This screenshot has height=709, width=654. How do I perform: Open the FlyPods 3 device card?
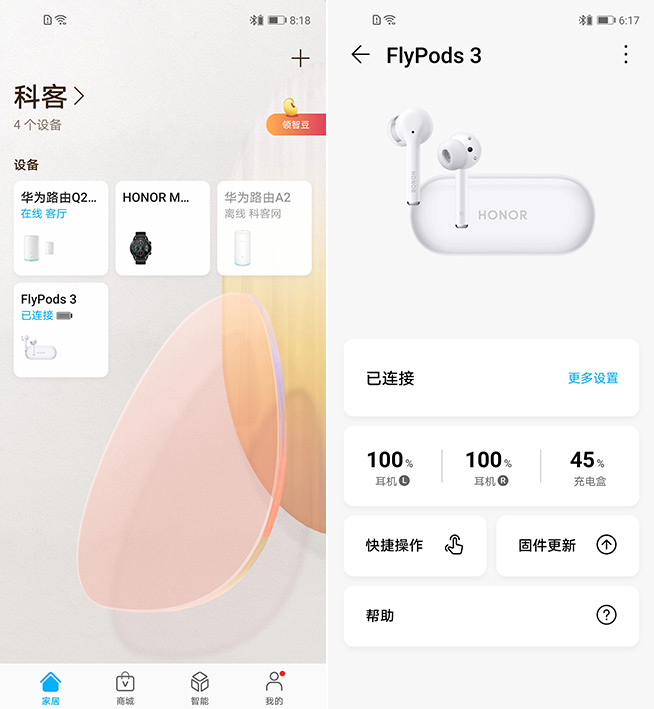tap(61, 330)
